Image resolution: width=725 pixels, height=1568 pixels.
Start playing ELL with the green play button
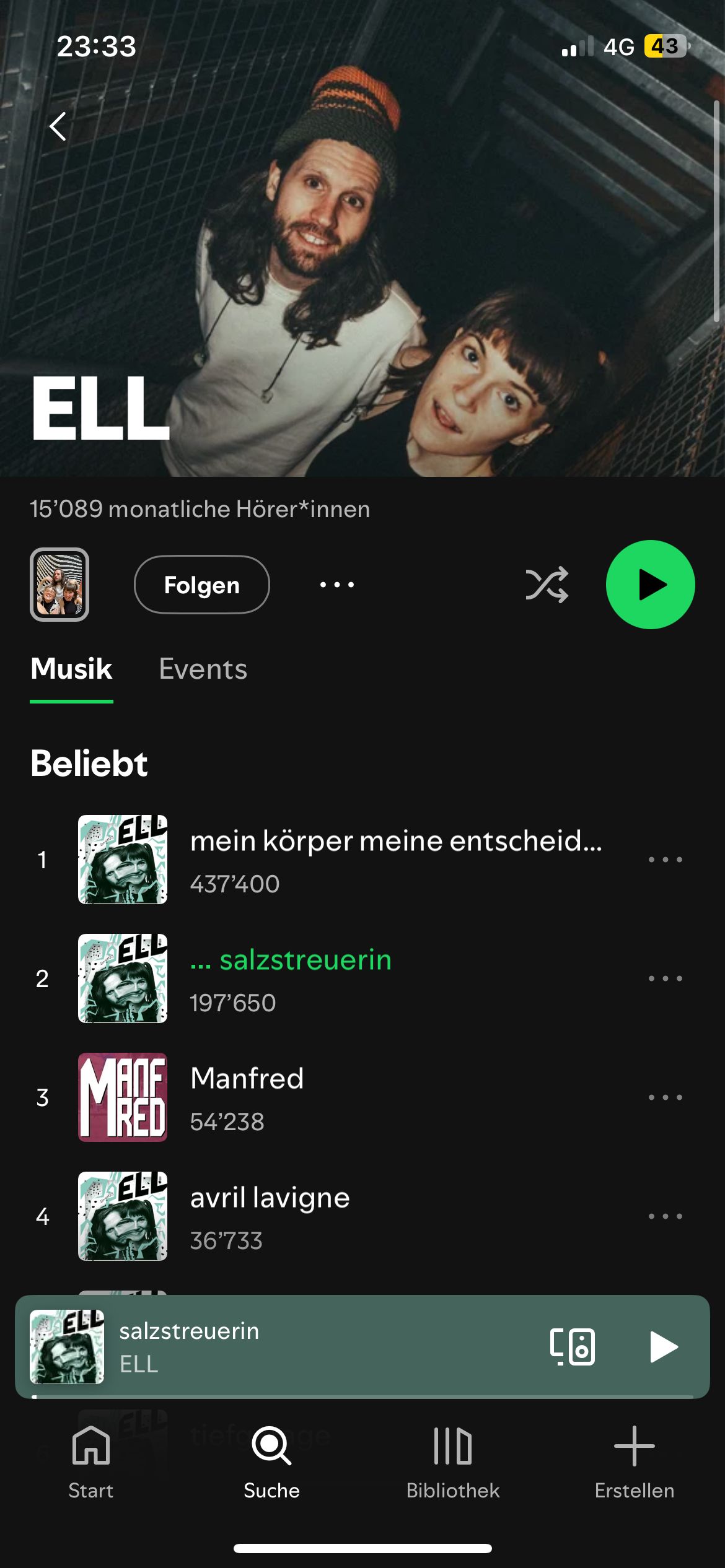[650, 585]
